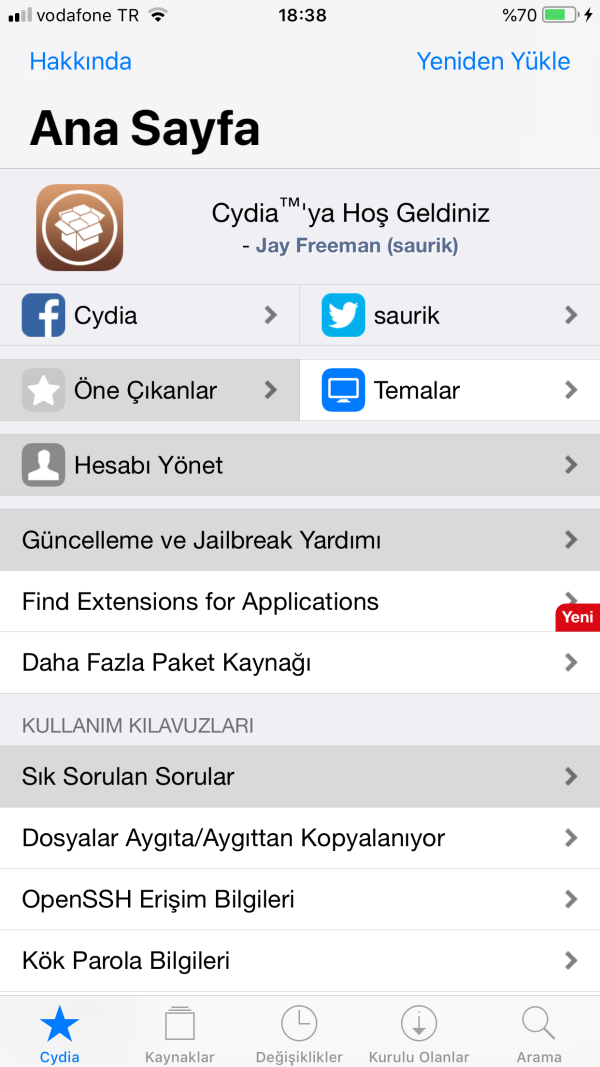View OpenSSH Erişim Bilgileri

[x=300, y=899]
